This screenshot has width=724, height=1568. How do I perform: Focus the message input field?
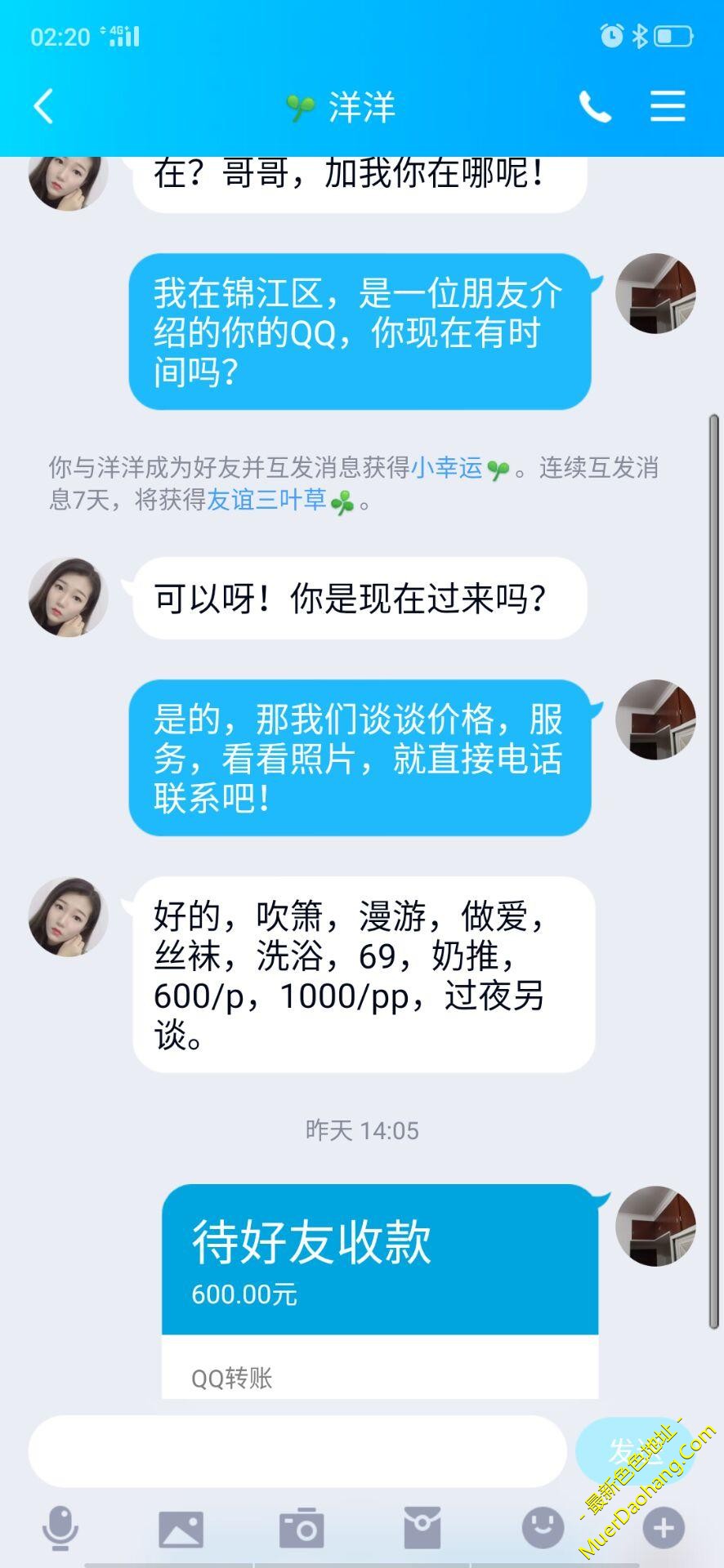[x=297, y=1451]
